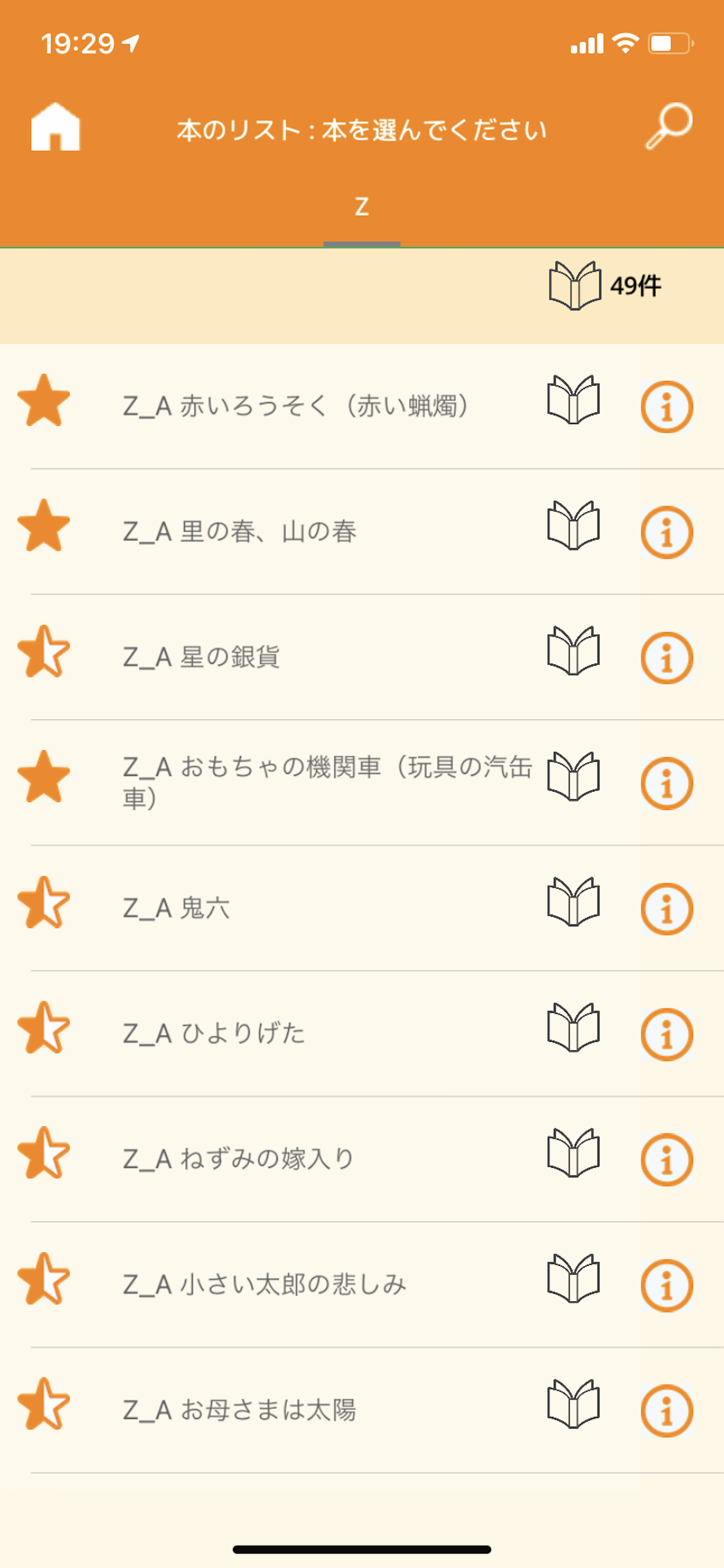Image resolution: width=724 pixels, height=1568 pixels.
Task: Open book icon for Z_A 里の春、山の春
Action: 573,526
